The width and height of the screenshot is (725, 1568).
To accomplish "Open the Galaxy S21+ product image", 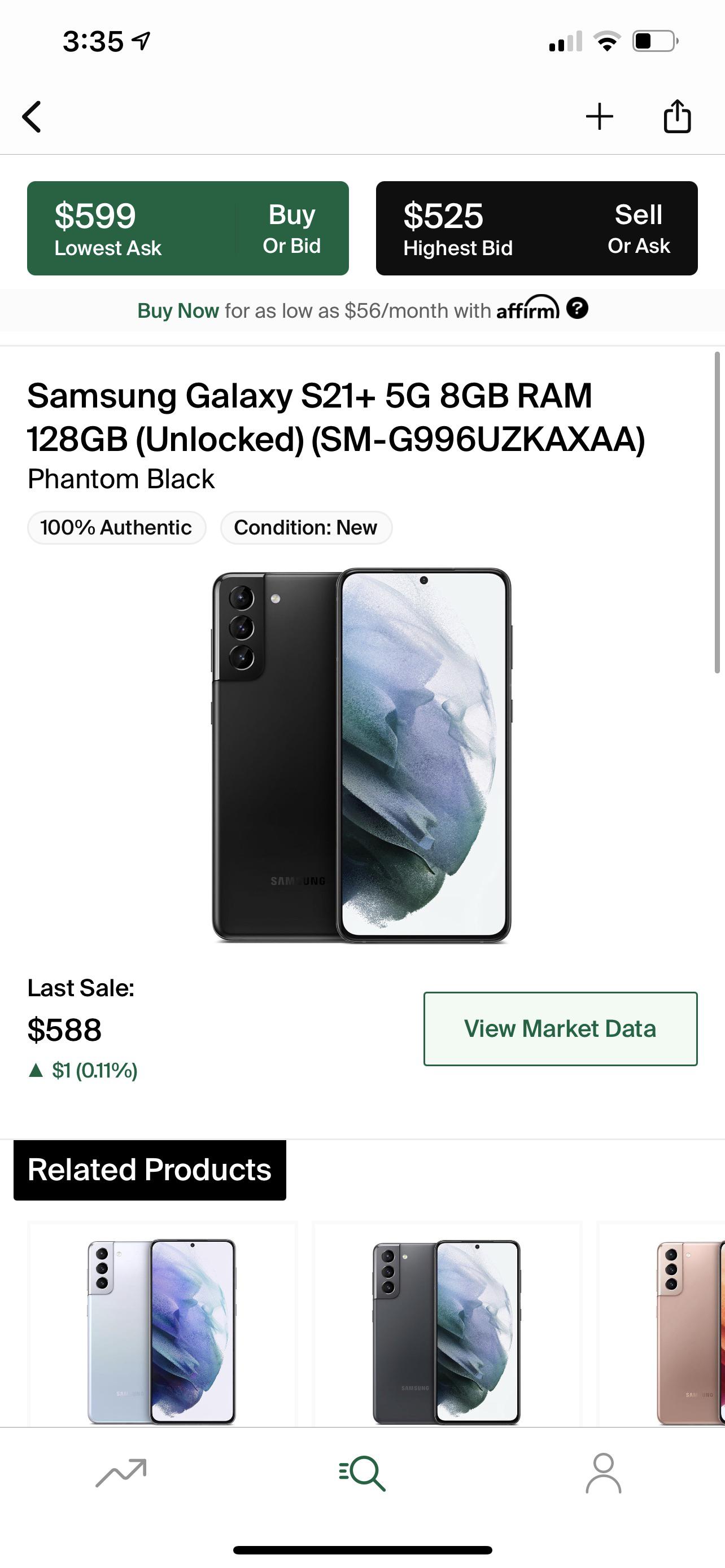I will pos(362,761).
